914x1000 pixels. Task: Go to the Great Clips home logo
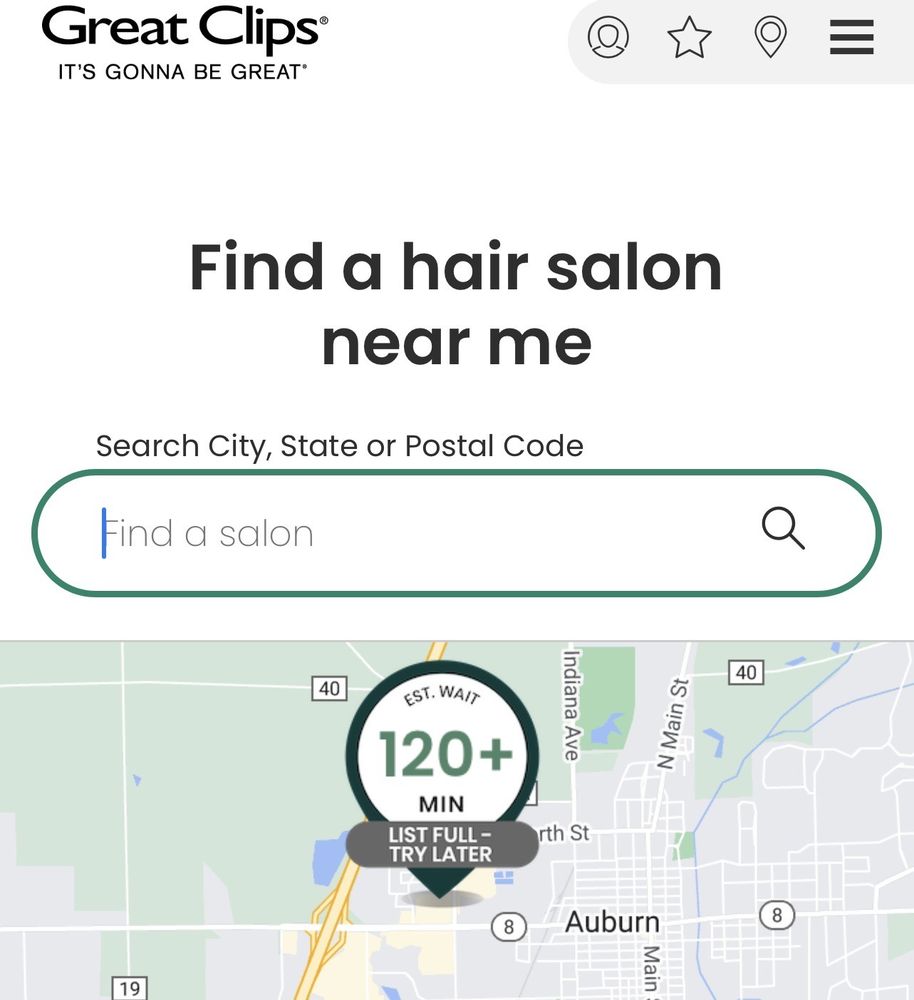(184, 42)
